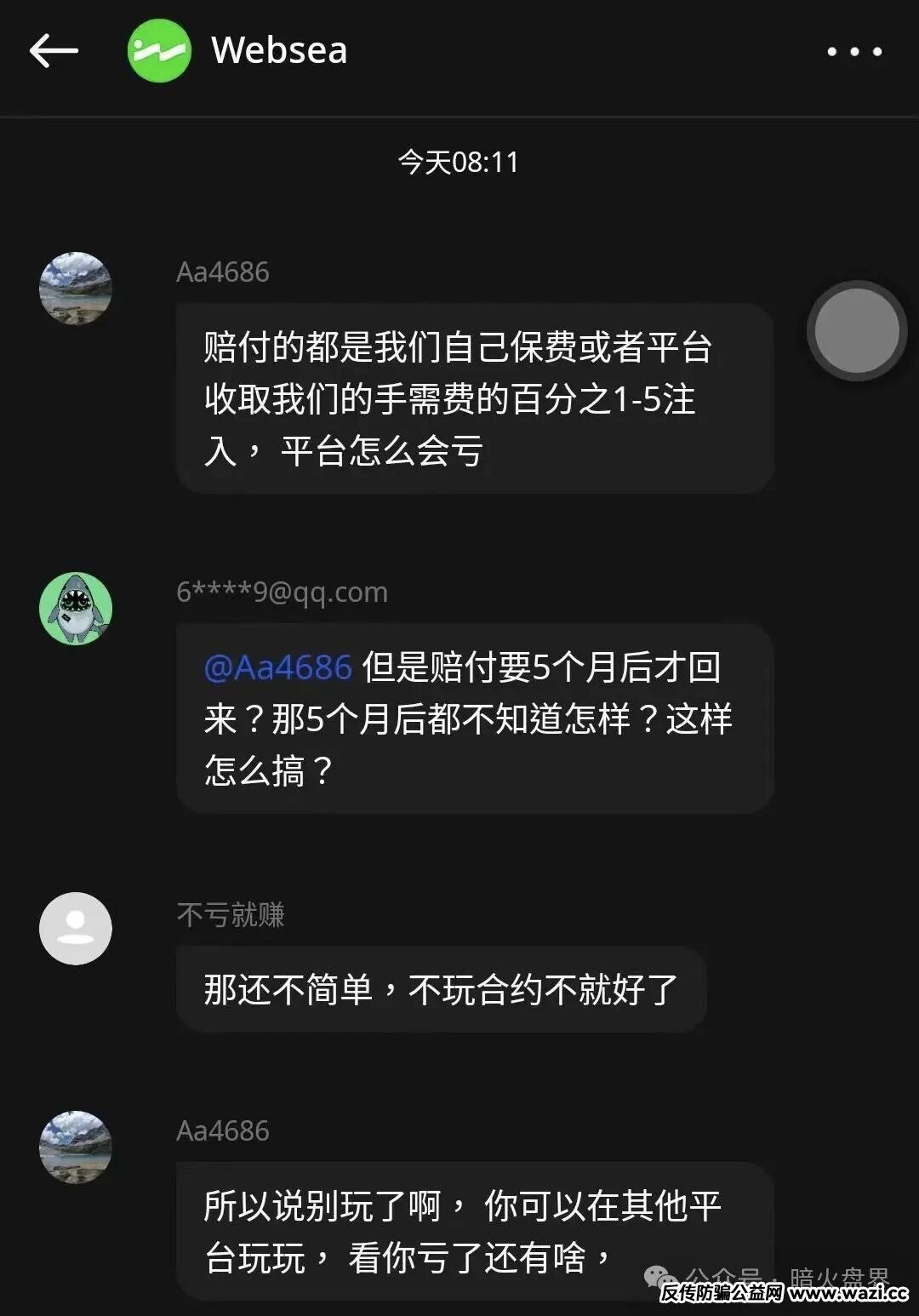Open the three-dot overflow menu

tap(853, 52)
